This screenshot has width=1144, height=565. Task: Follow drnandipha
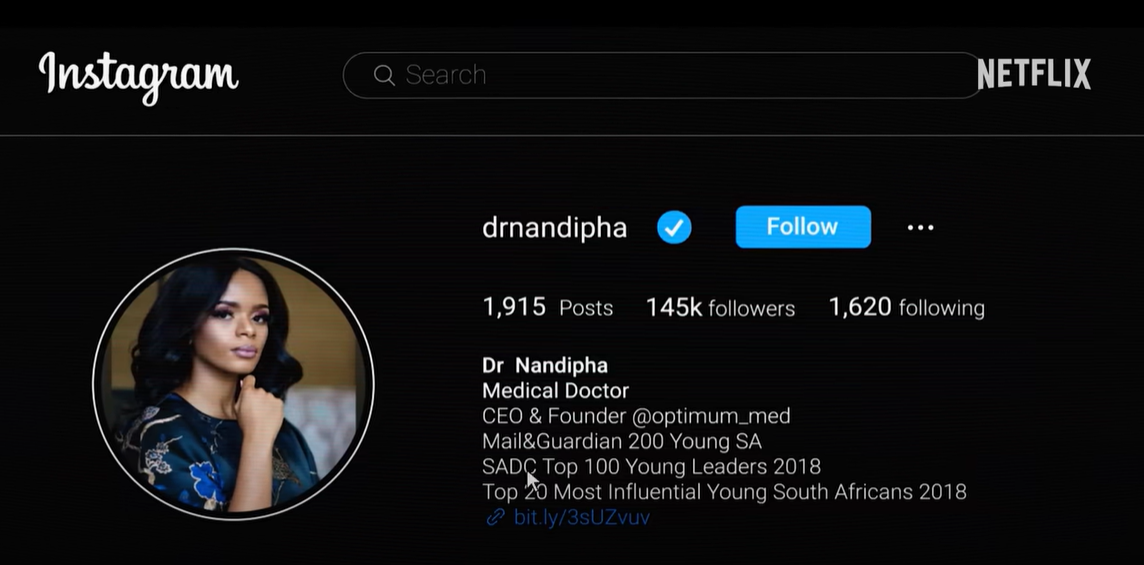802,227
